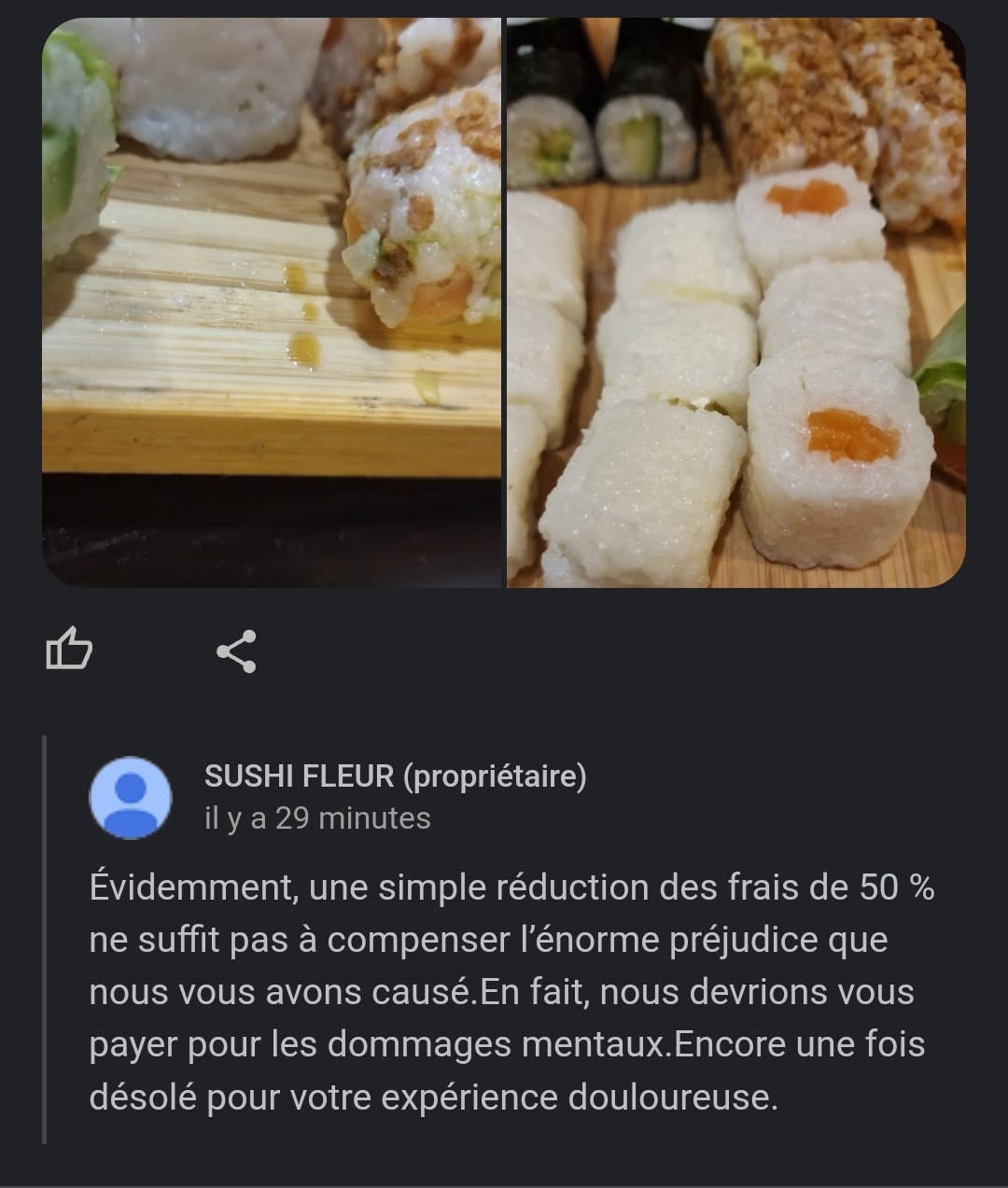The height and width of the screenshot is (1188, 1008).
Task: Like this review with the thumbs-up icon
Action: pos(69,650)
